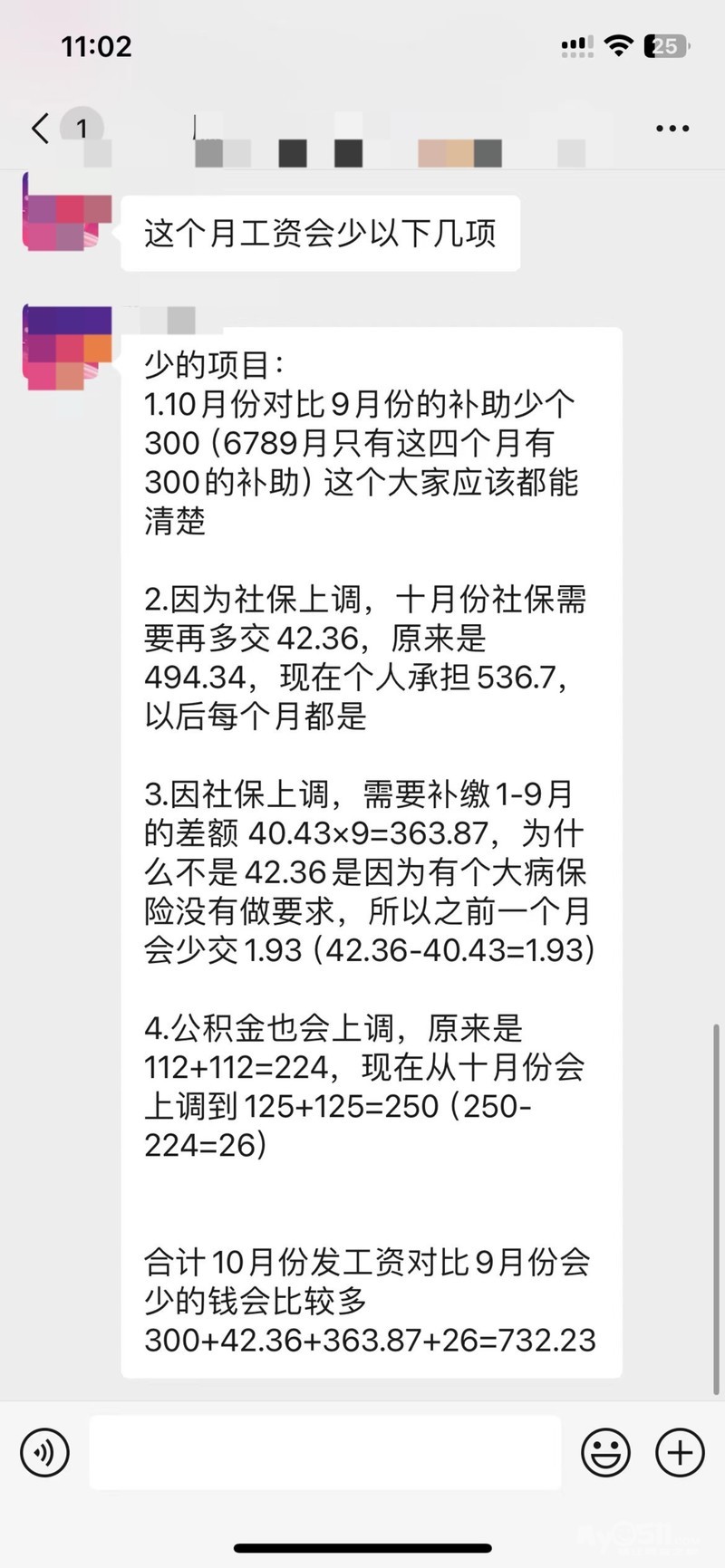Switch to voice message input

[44, 1452]
